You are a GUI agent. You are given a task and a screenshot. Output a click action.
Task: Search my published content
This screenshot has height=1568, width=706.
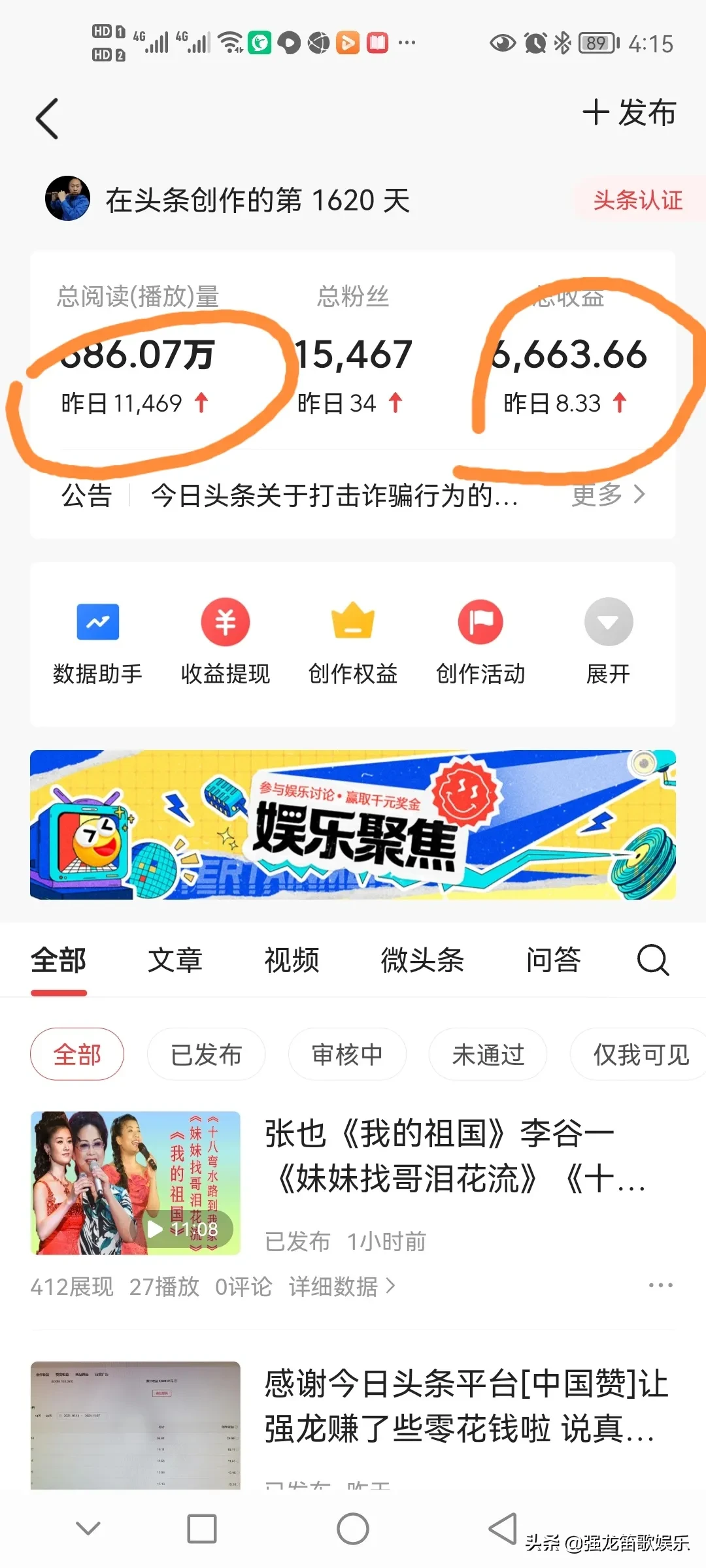point(652,960)
